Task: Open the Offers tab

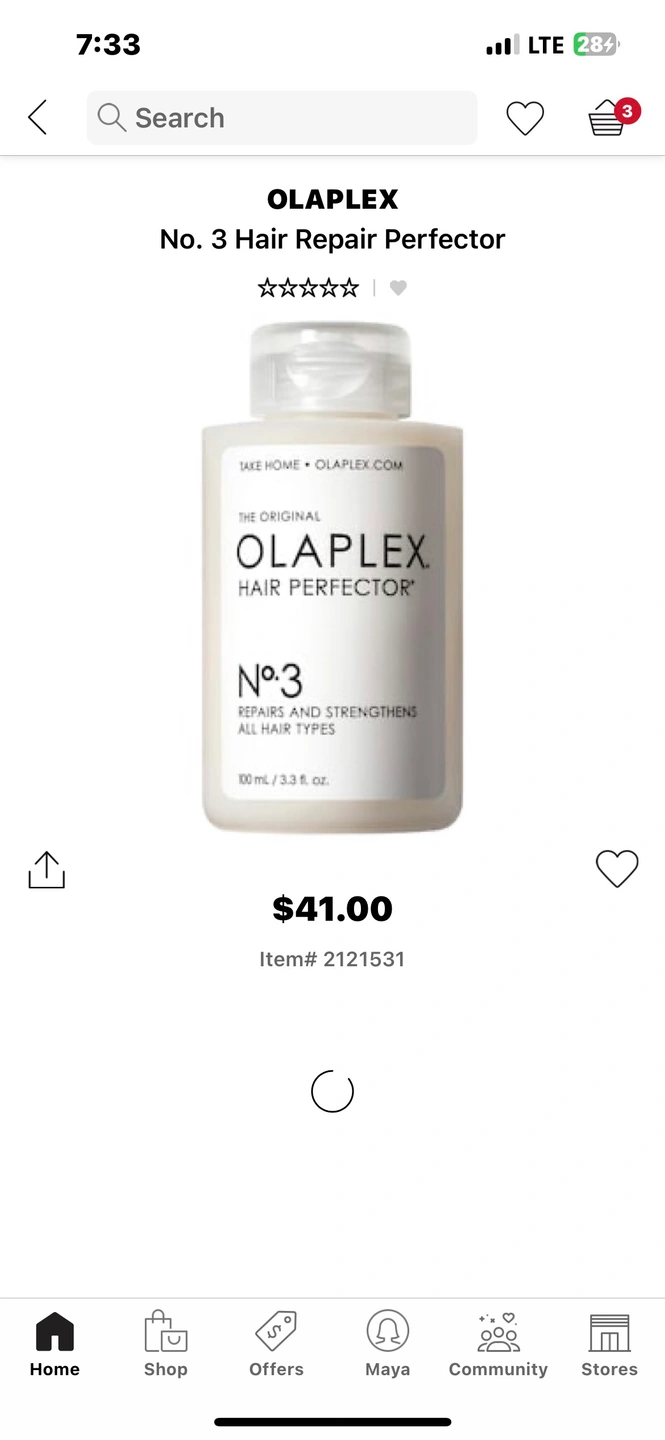Action: pos(276,1345)
